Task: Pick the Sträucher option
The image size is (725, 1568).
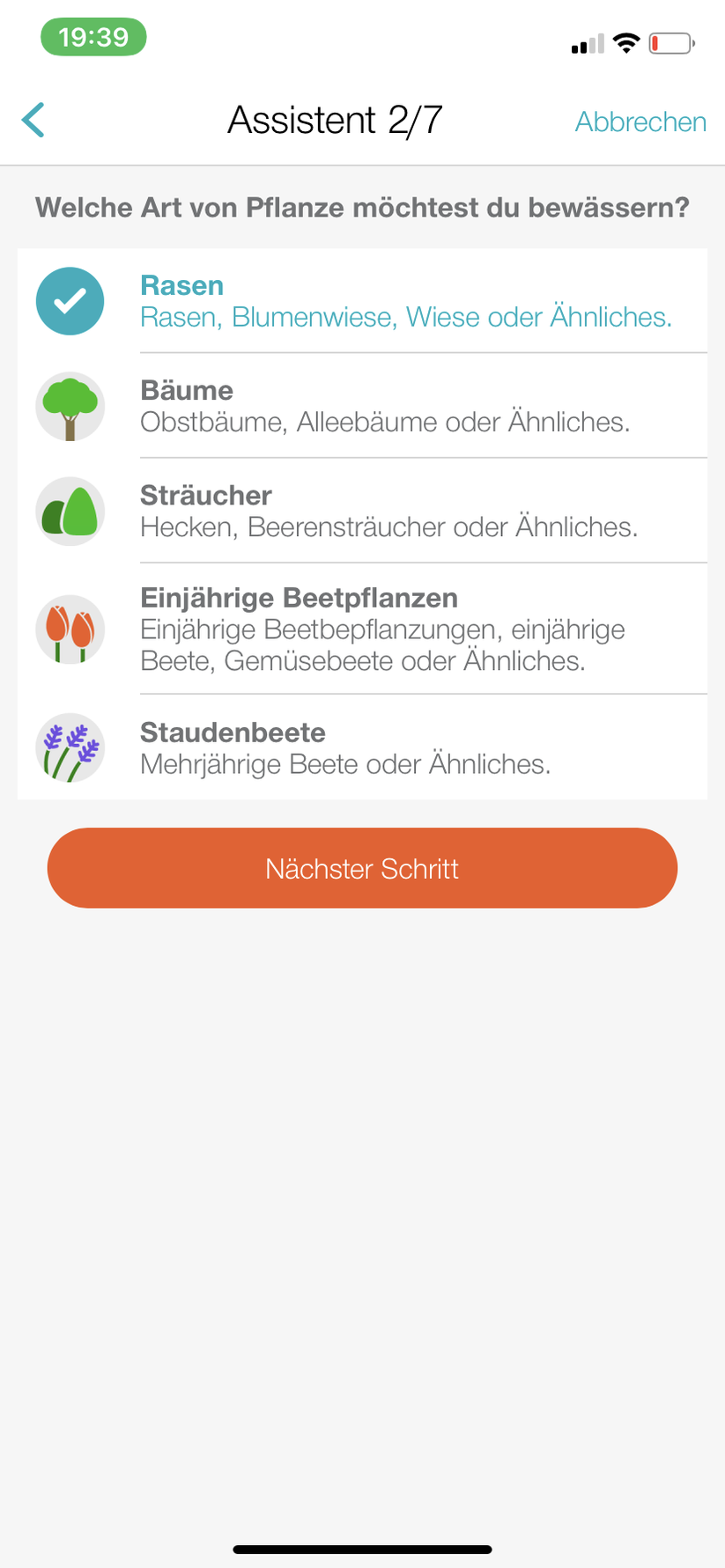Action: tap(361, 511)
